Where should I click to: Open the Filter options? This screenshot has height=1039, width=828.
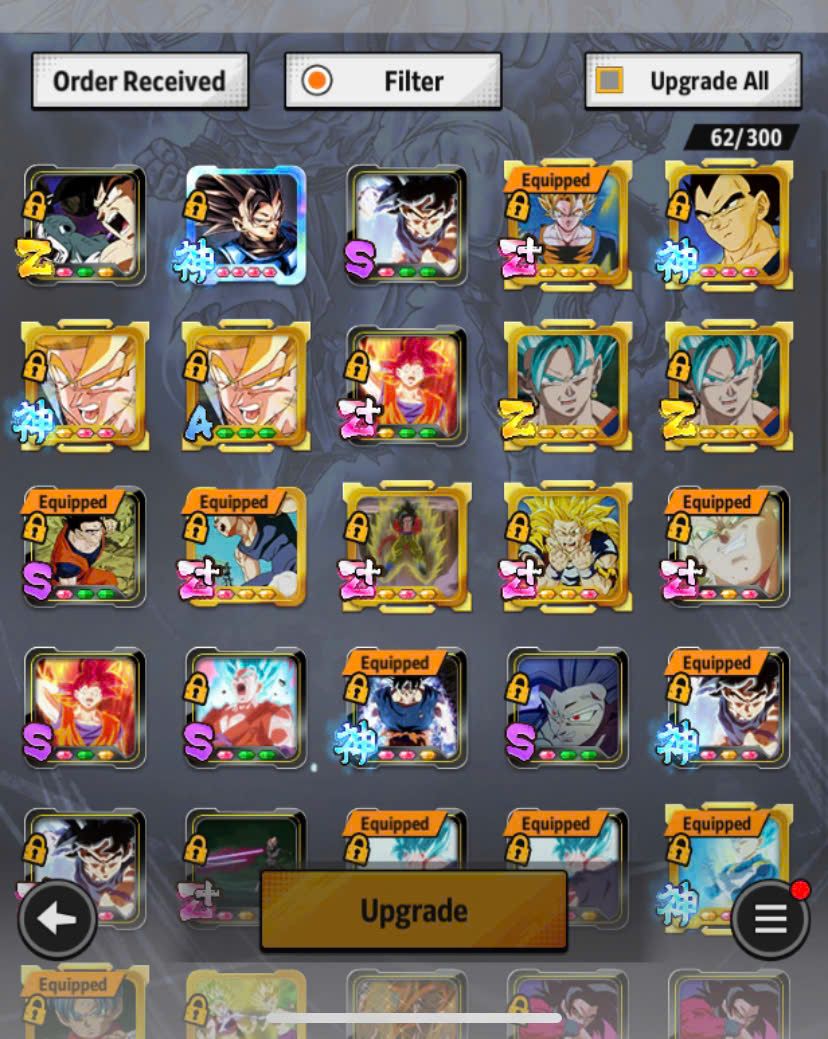(393, 81)
